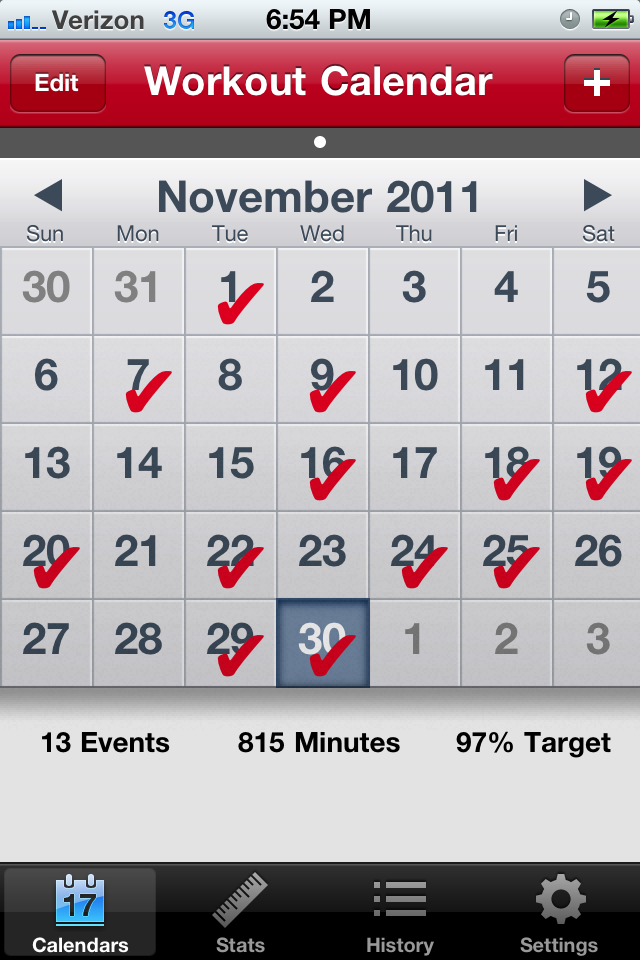Tap November 28 in the calendar
This screenshot has height=960, width=640.
click(139, 643)
